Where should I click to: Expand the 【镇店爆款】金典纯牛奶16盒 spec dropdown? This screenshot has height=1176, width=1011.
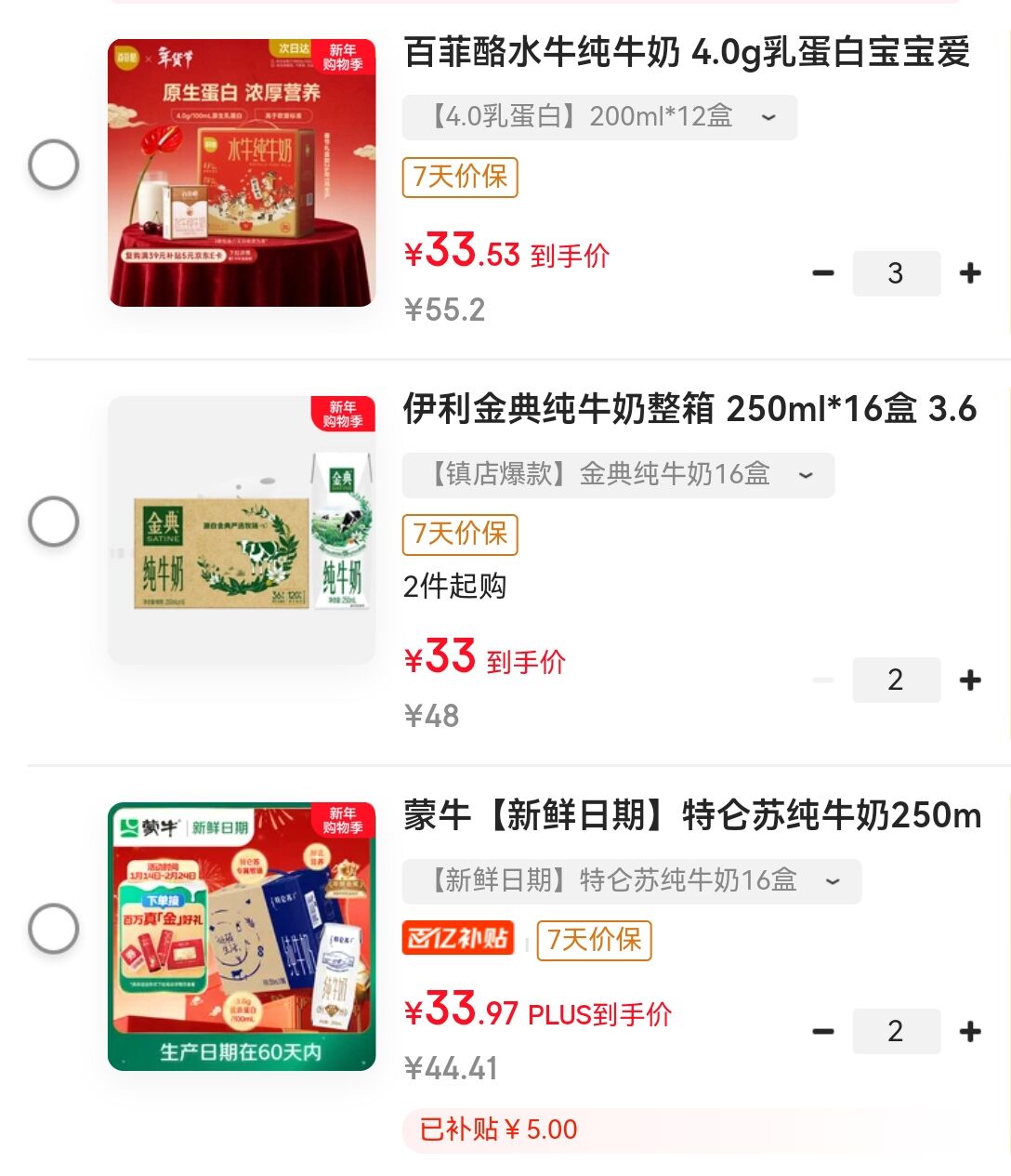[x=618, y=475]
